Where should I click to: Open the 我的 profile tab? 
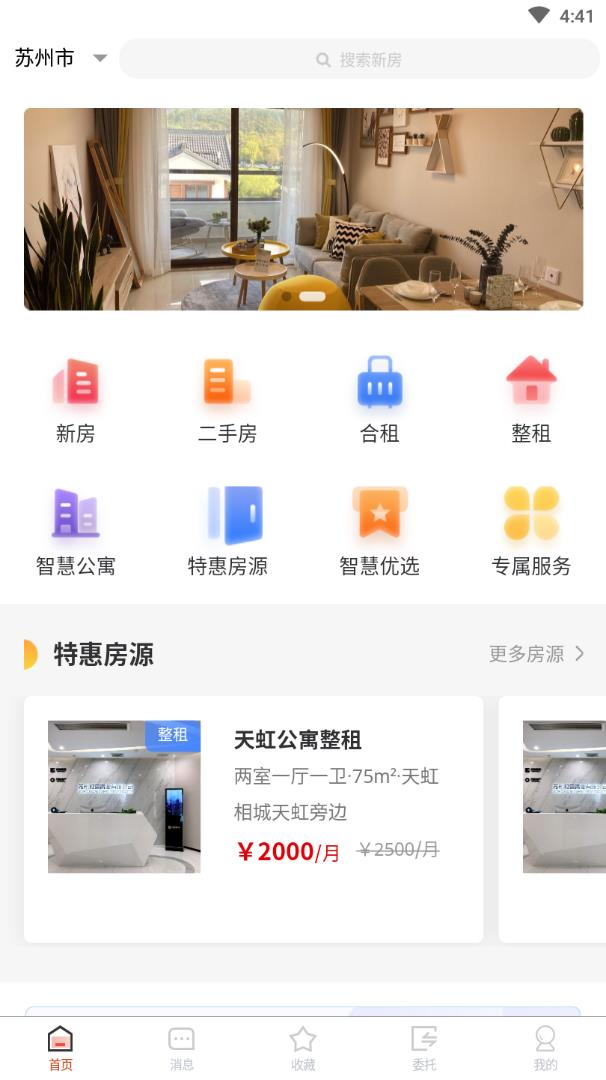pyautogui.click(x=545, y=1048)
